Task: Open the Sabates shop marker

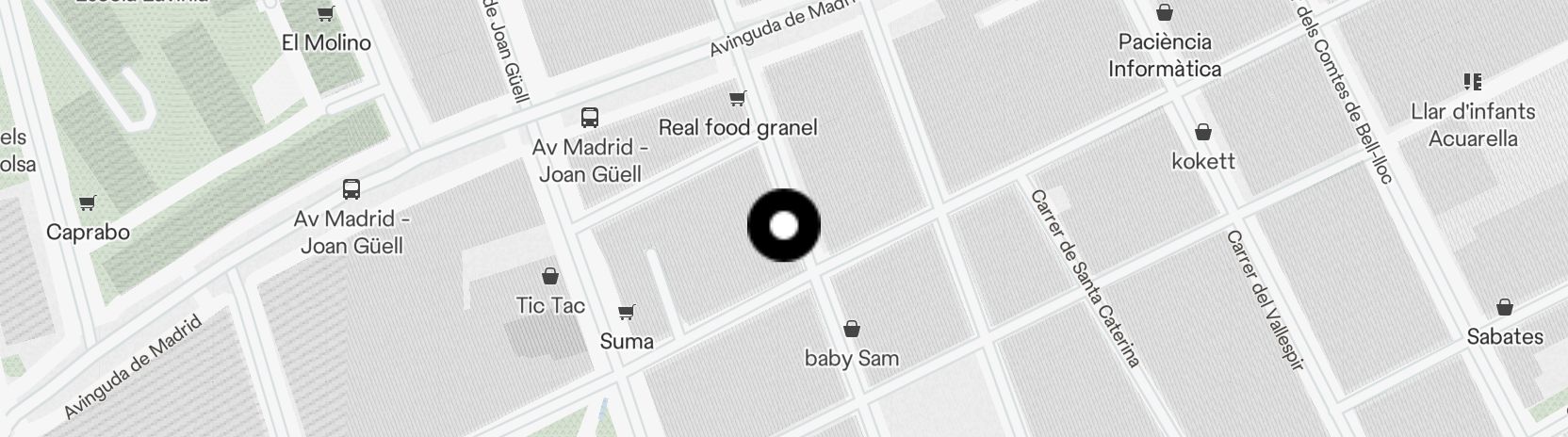Action: click(1505, 308)
